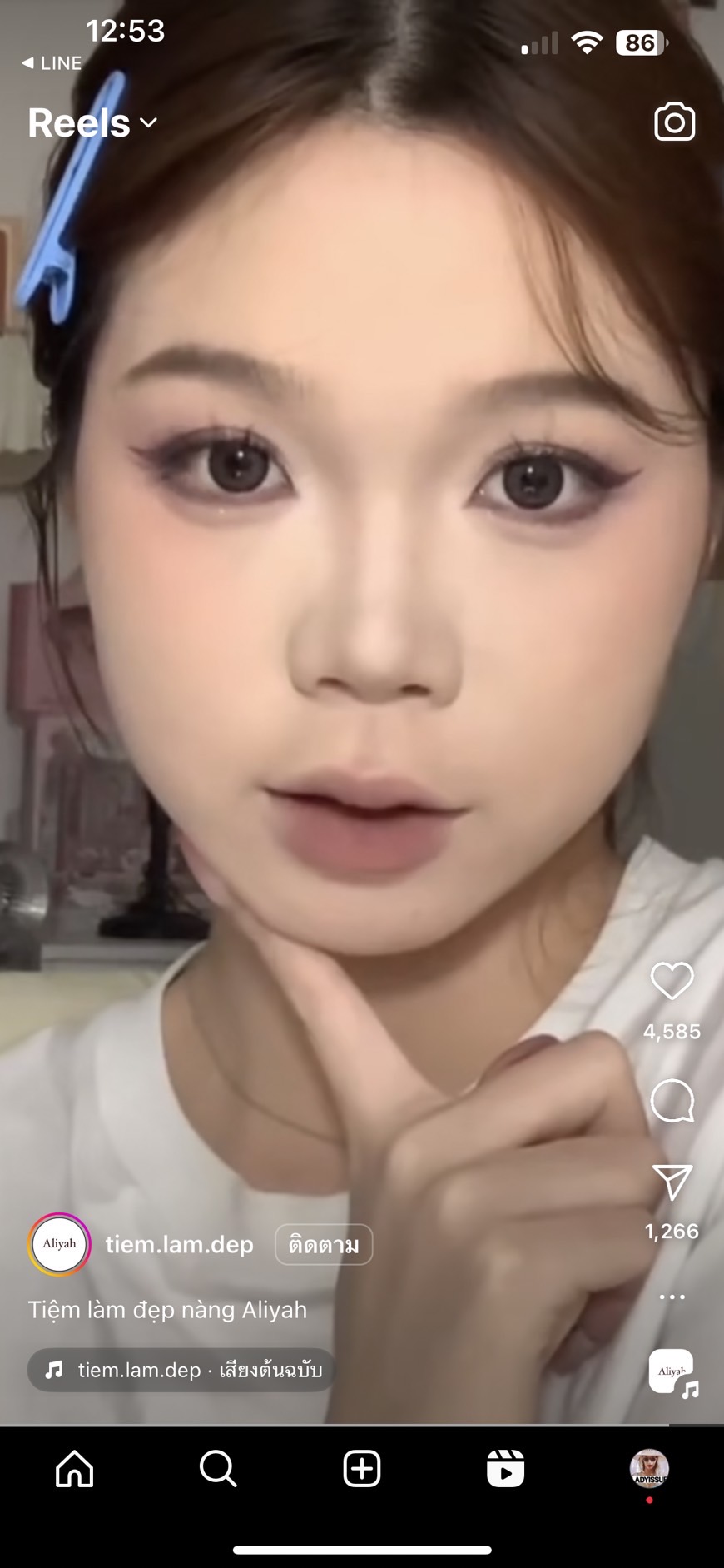The image size is (724, 1568).
Task: Share this reel via the paper plane icon
Action: [x=672, y=1182]
